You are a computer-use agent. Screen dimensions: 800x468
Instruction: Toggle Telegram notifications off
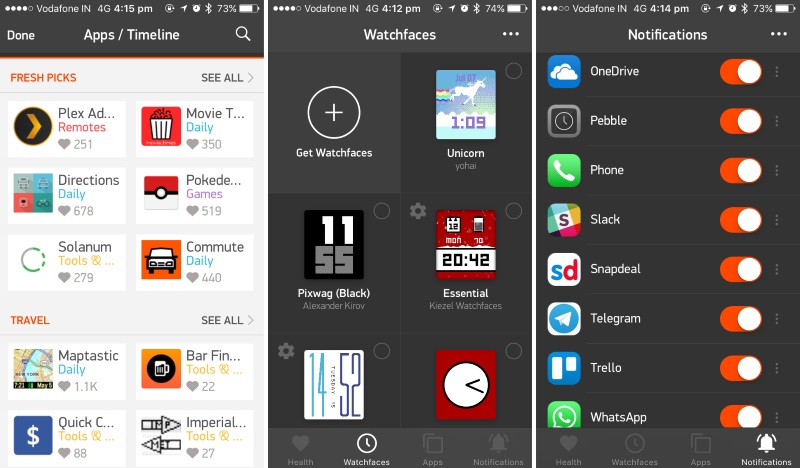pyautogui.click(x=741, y=319)
